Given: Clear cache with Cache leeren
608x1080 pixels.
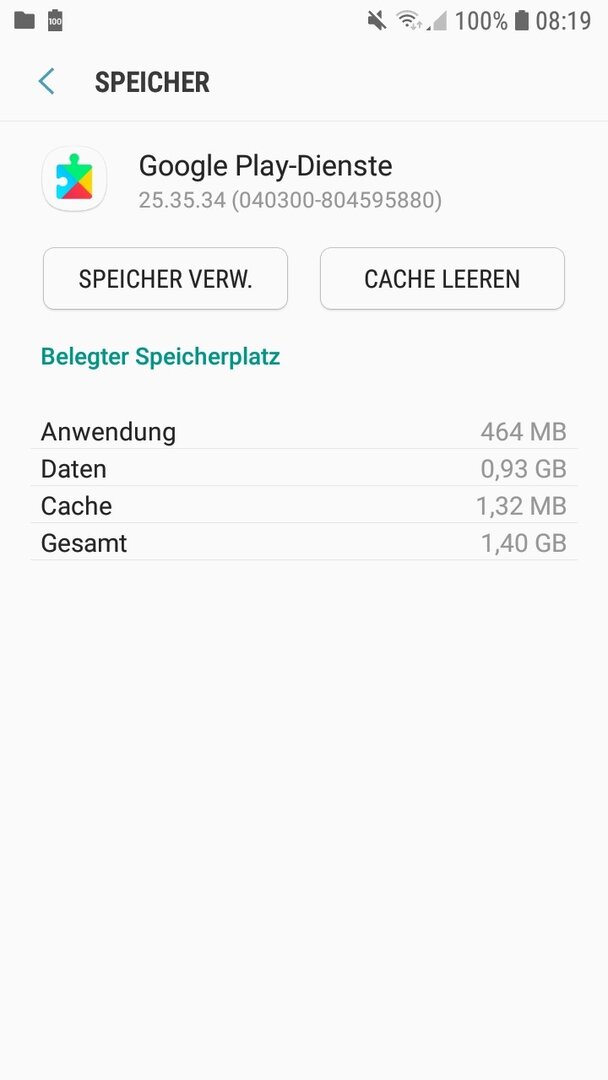Looking at the screenshot, I should [442, 279].
